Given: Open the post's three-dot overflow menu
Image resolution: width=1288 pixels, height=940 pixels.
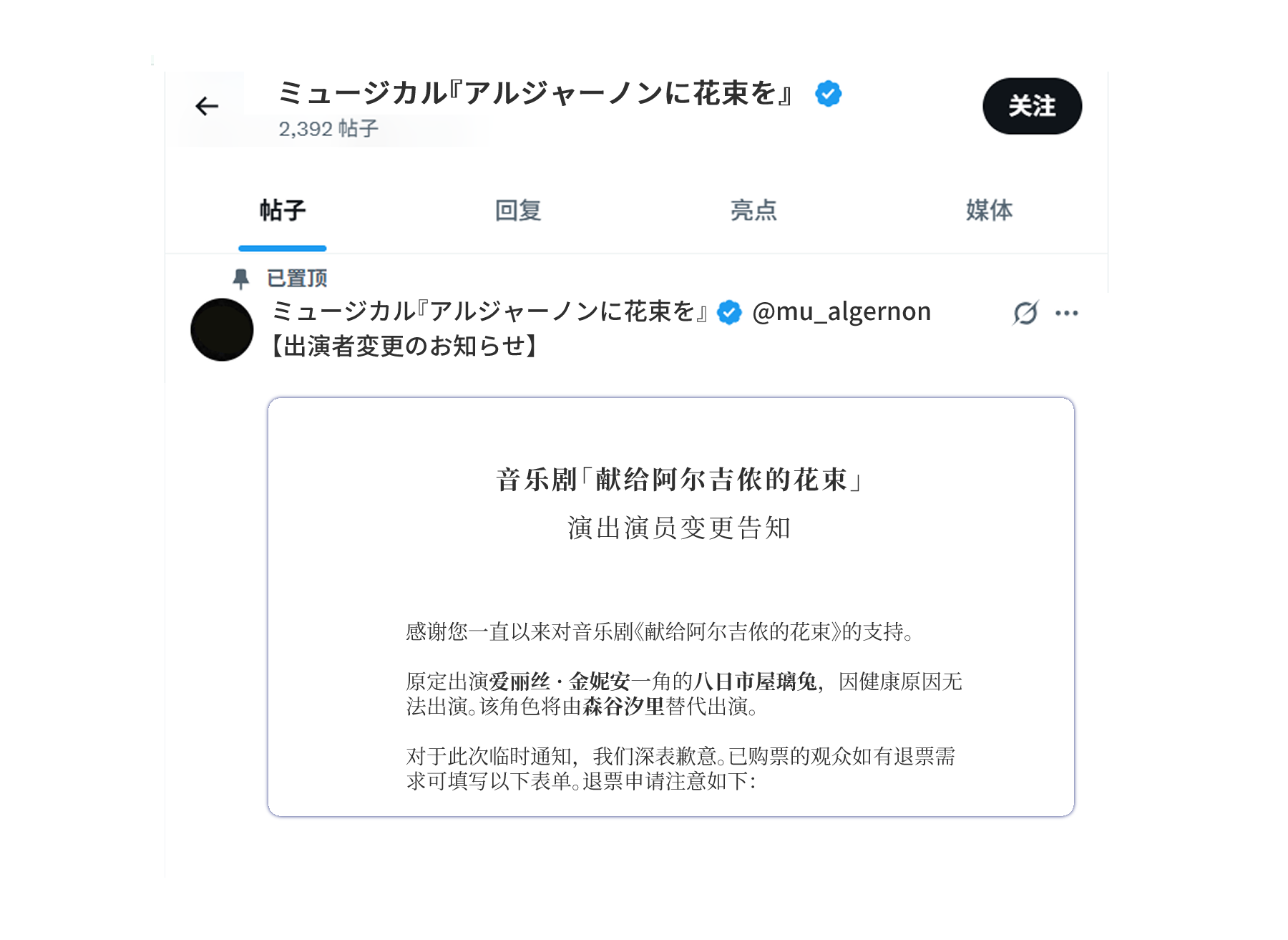Looking at the screenshot, I should pyautogui.click(x=1066, y=313).
